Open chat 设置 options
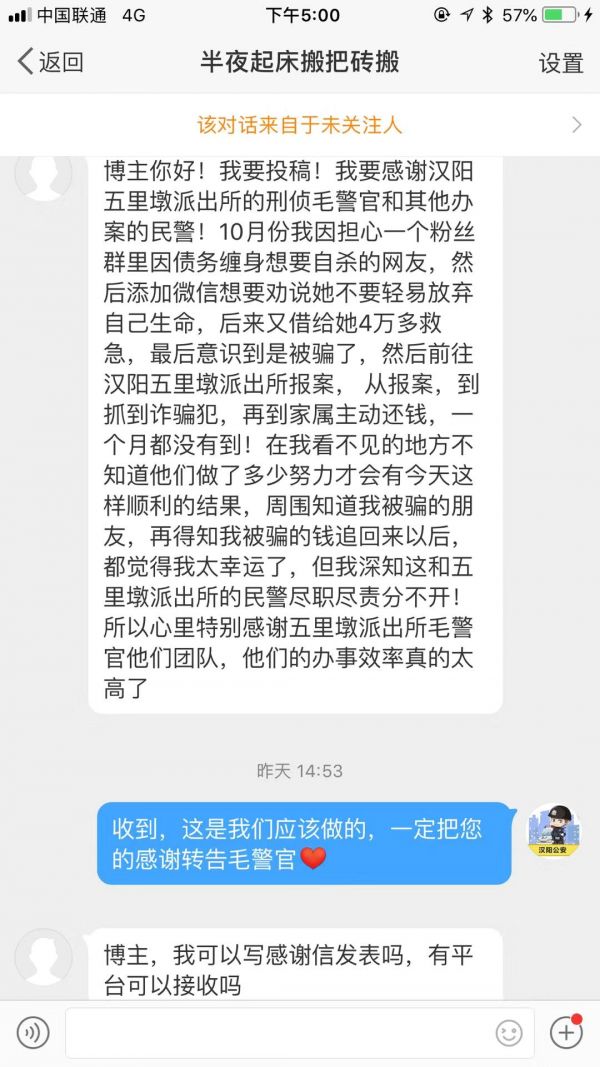Screen dimensions: 600x1067 (x=560, y=62)
